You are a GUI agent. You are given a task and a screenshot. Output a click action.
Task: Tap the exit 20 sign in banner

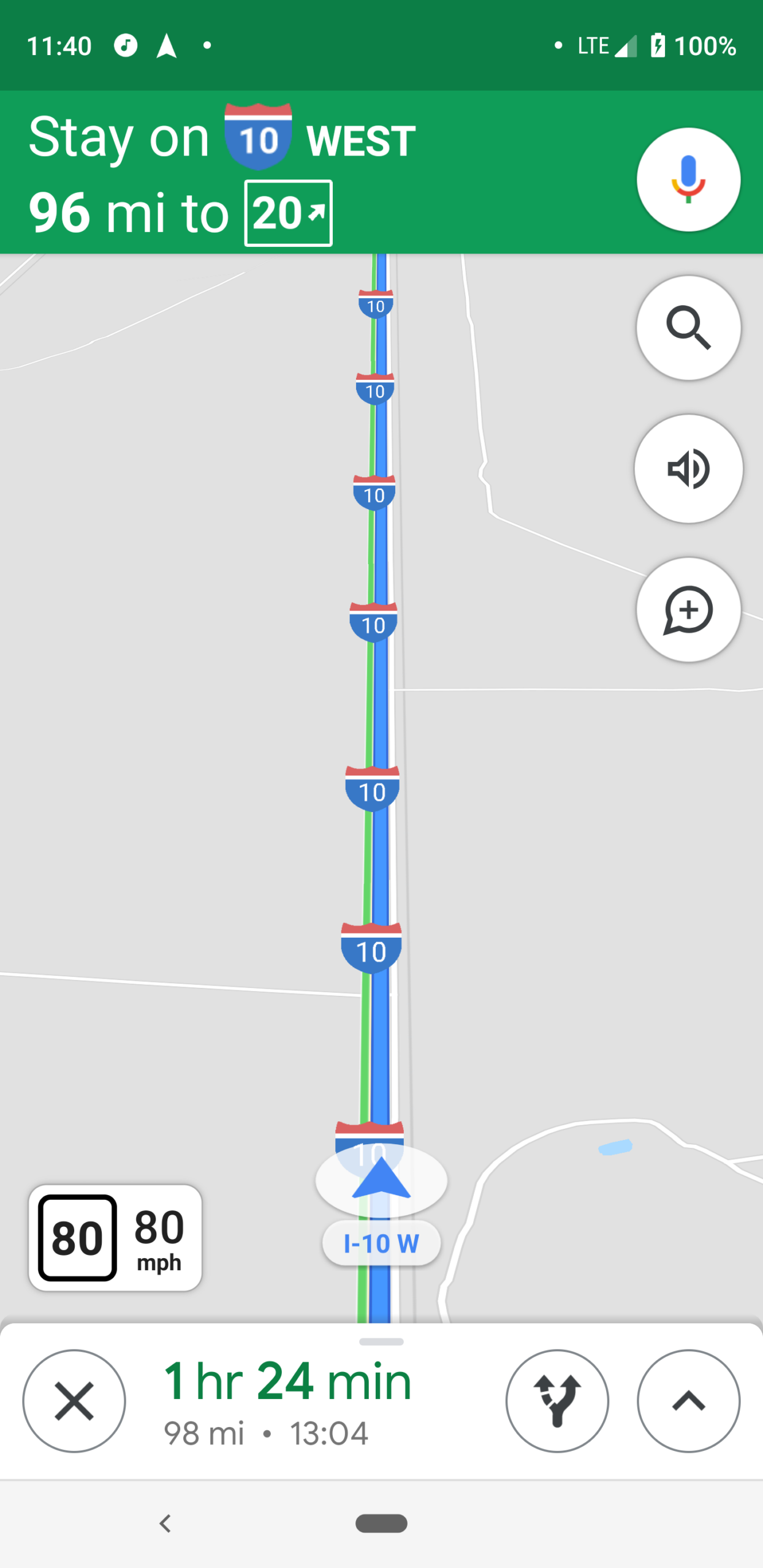click(x=288, y=213)
